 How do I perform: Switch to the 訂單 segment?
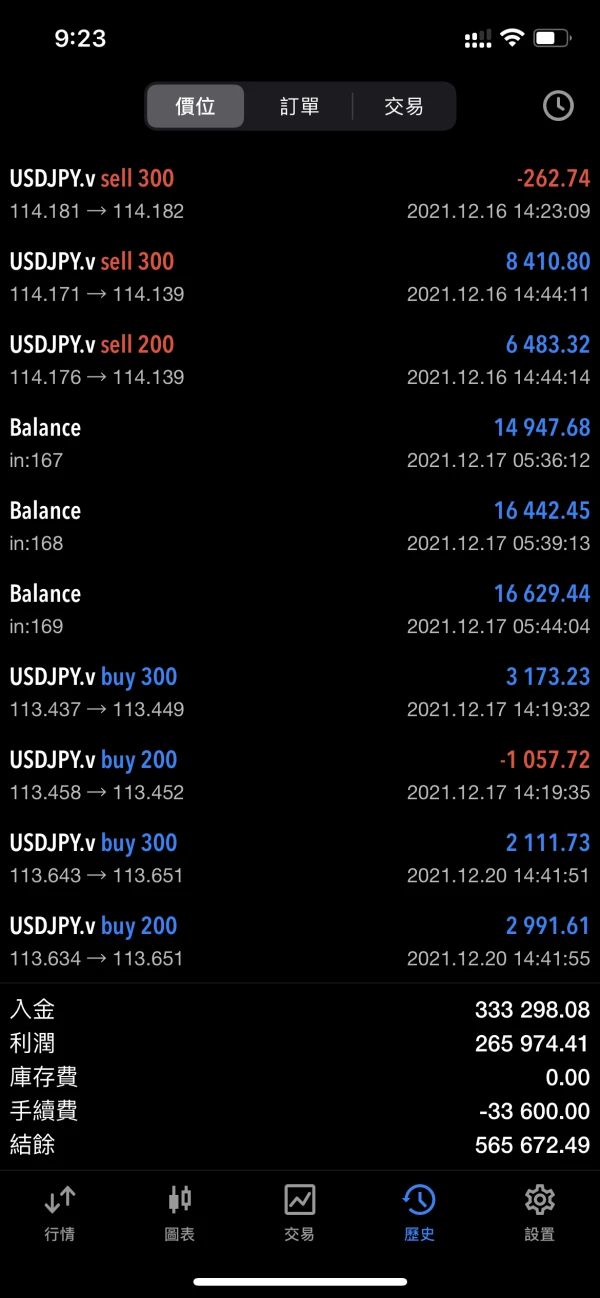click(299, 106)
